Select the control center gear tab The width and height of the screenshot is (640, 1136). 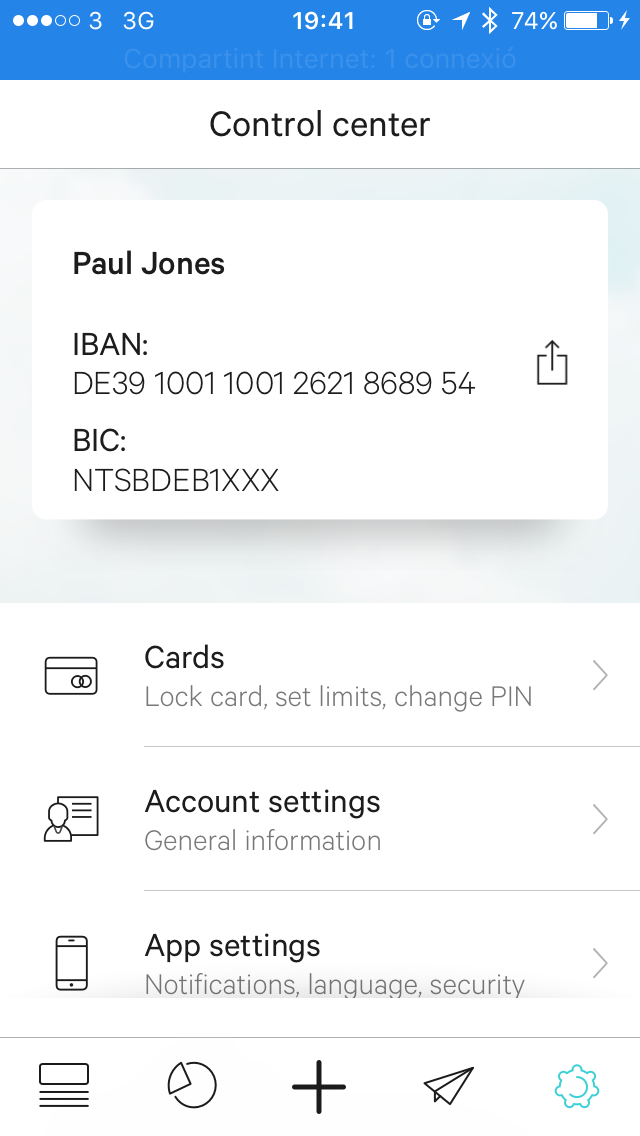pyautogui.click(x=577, y=1086)
